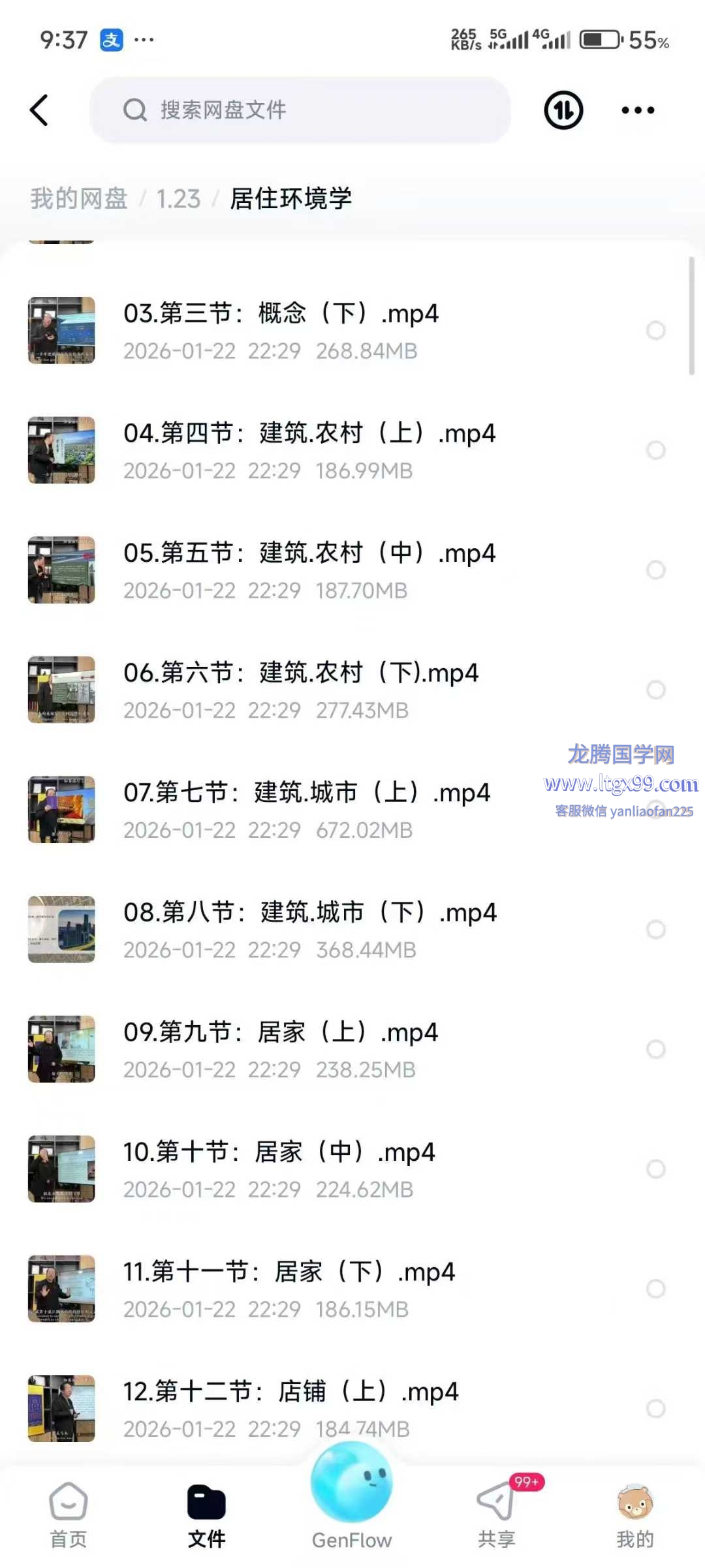The width and height of the screenshot is (705, 1568).
Task: Navigate to 我的网盘 in the breadcrumb
Action: coord(78,198)
